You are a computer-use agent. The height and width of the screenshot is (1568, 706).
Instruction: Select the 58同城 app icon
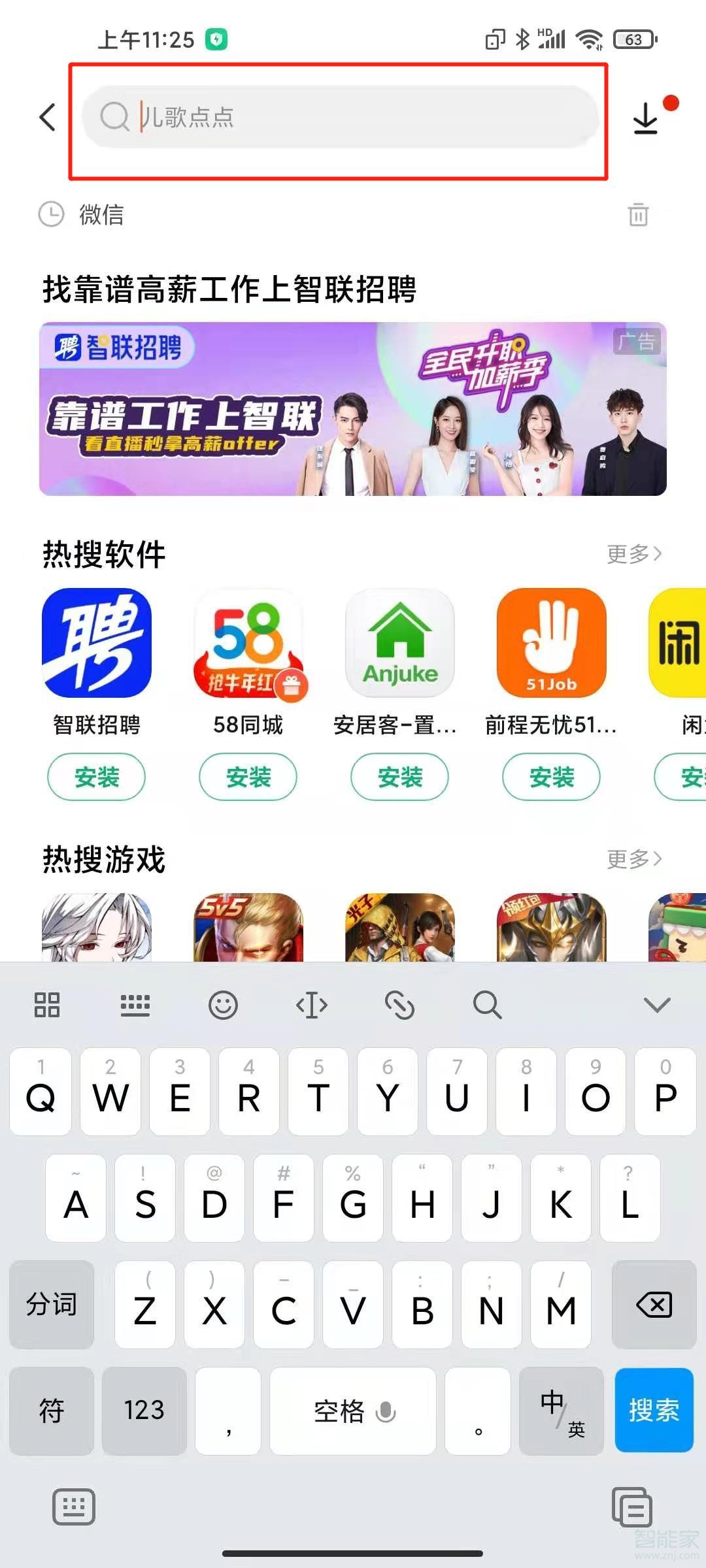click(x=248, y=645)
